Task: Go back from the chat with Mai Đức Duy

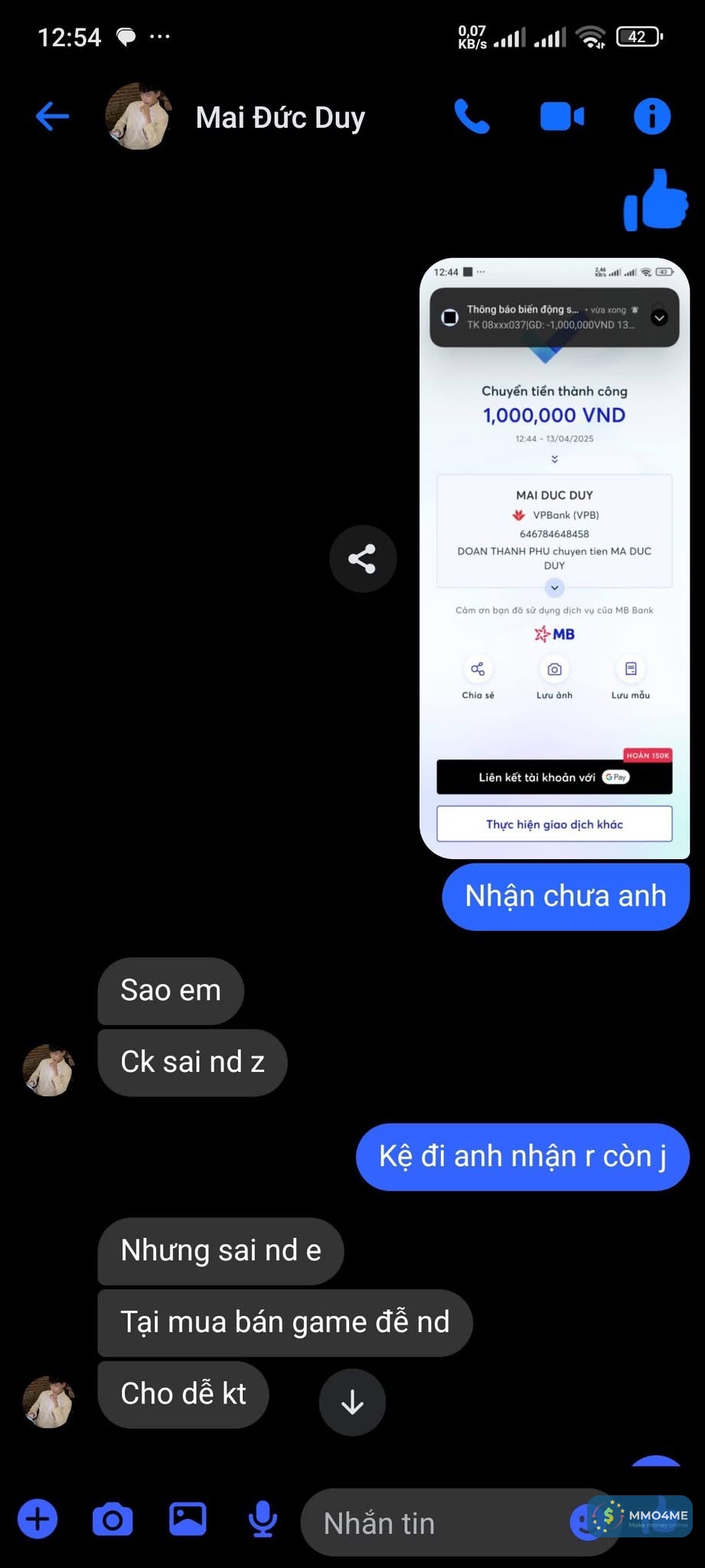Action: (x=52, y=116)
